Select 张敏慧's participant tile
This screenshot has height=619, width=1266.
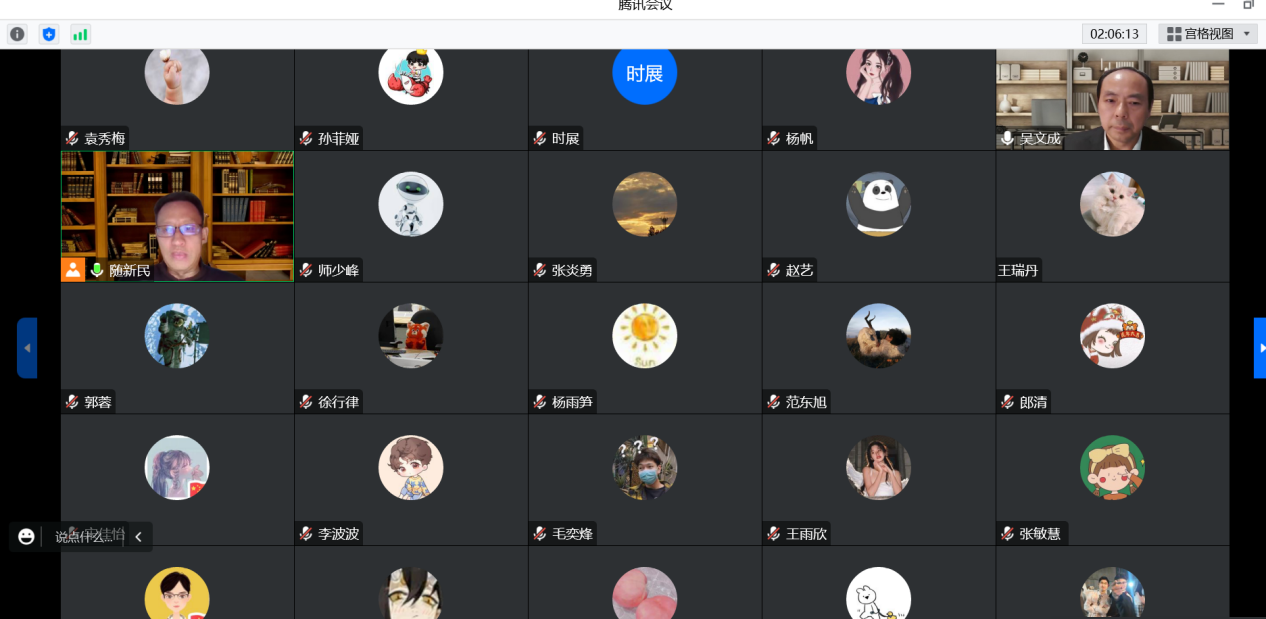1112,480
